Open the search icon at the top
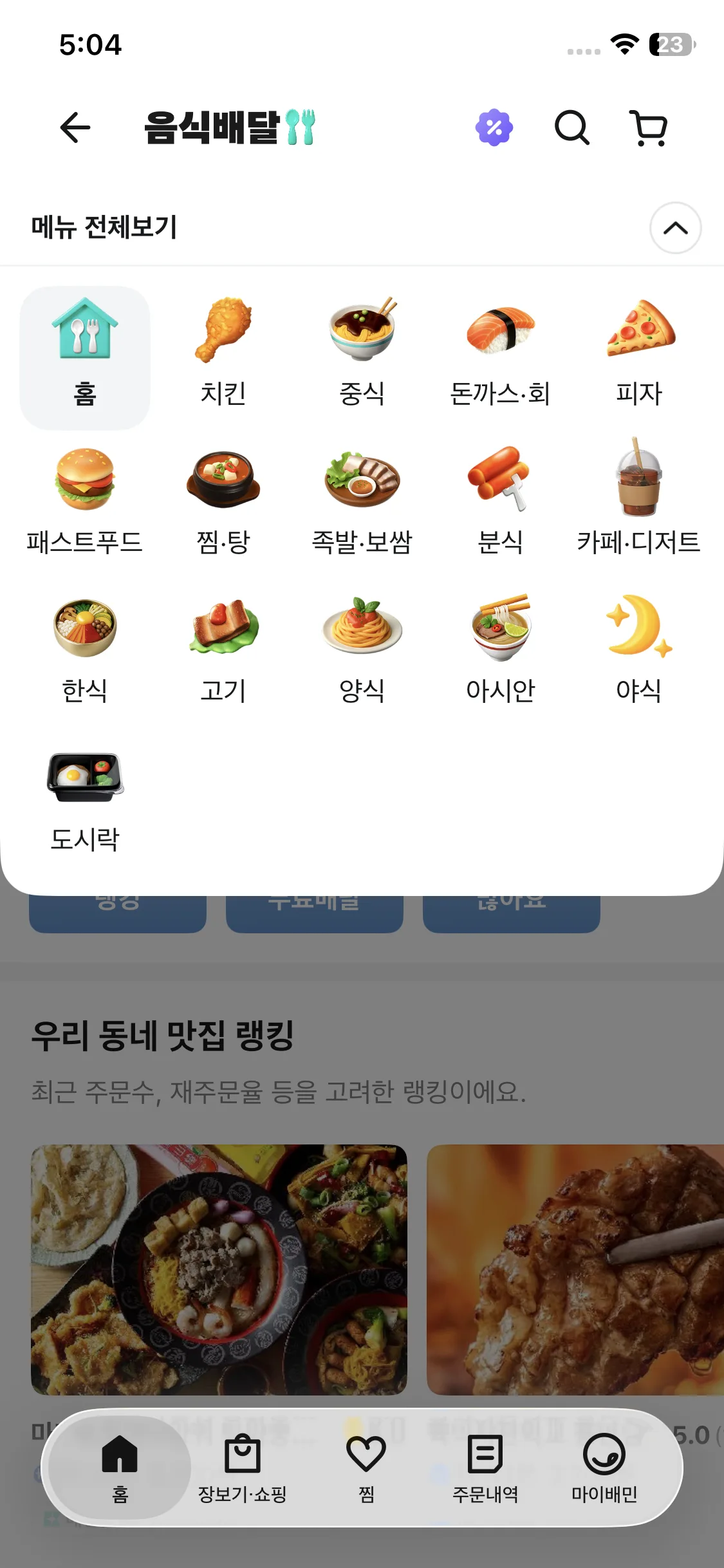The height and width of the screenshot is (1568, 724). pyautogui.click(x=572, y=128)
